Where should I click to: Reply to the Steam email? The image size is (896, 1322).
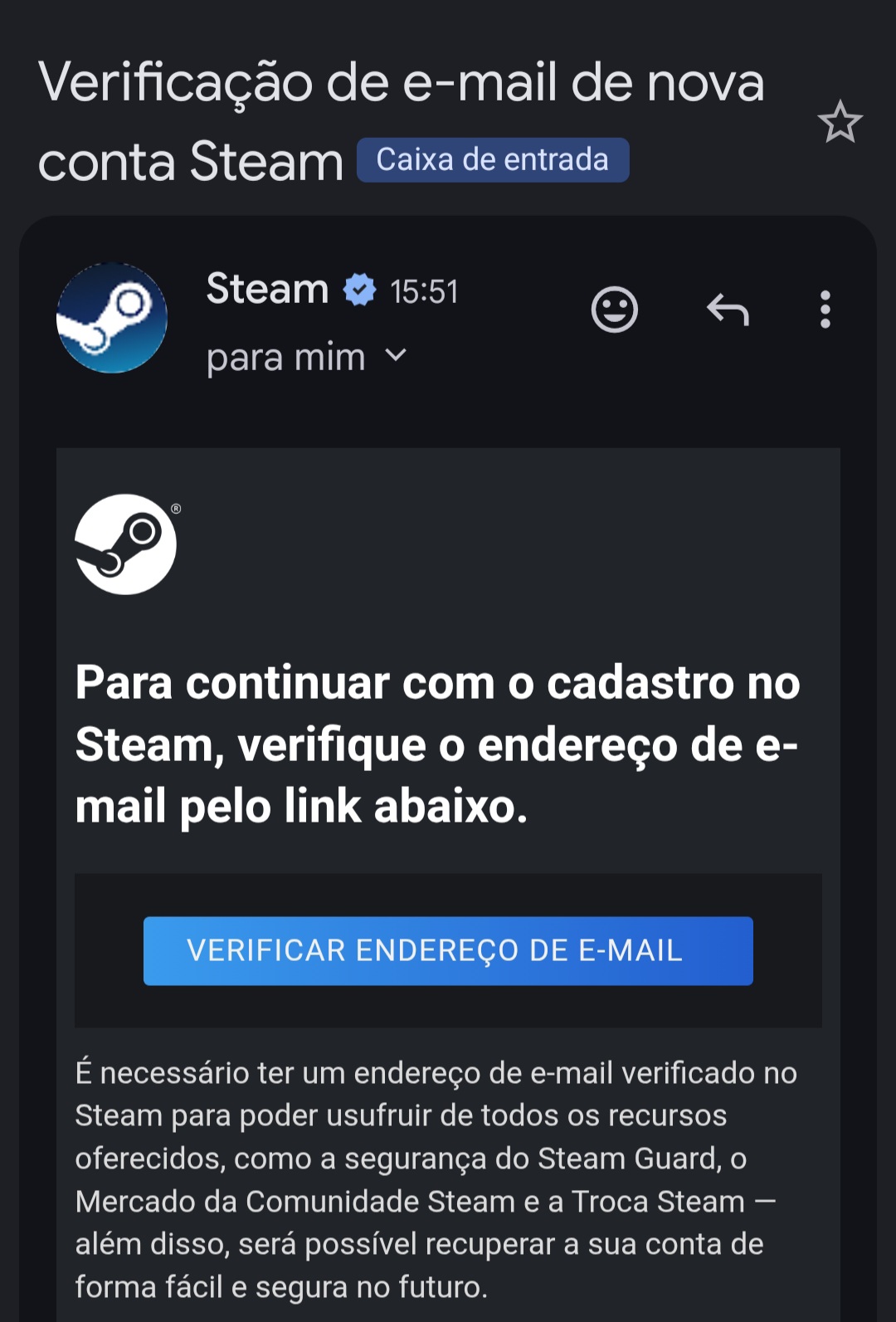point(728,310)
